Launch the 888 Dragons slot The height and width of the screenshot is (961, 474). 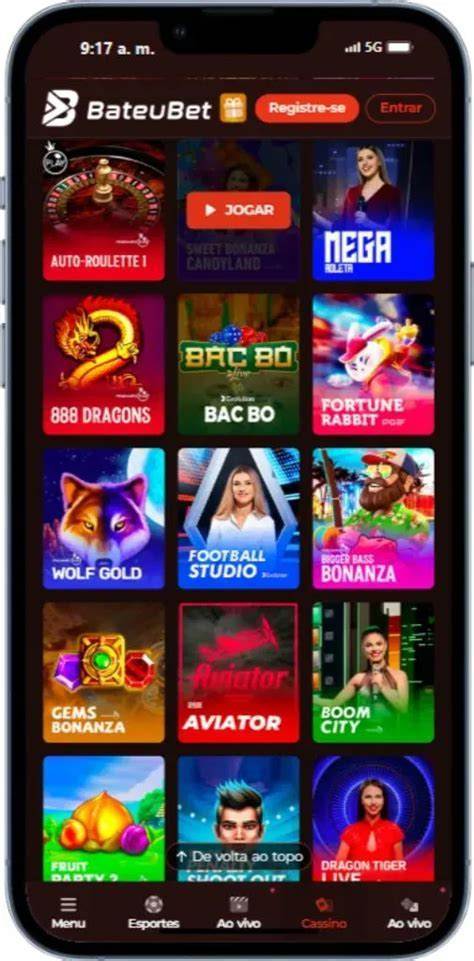(x=104, y=365)
